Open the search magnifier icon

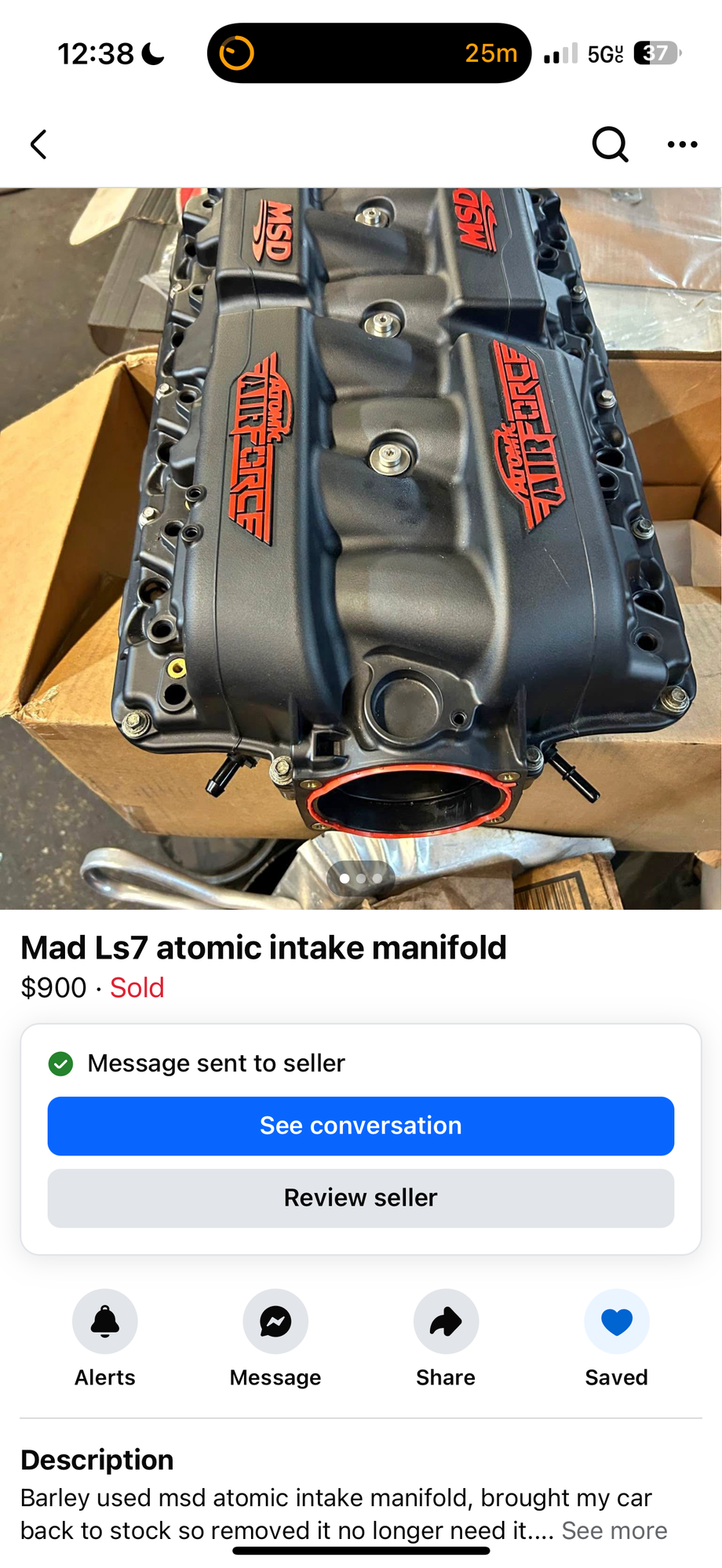pos(610,144)
